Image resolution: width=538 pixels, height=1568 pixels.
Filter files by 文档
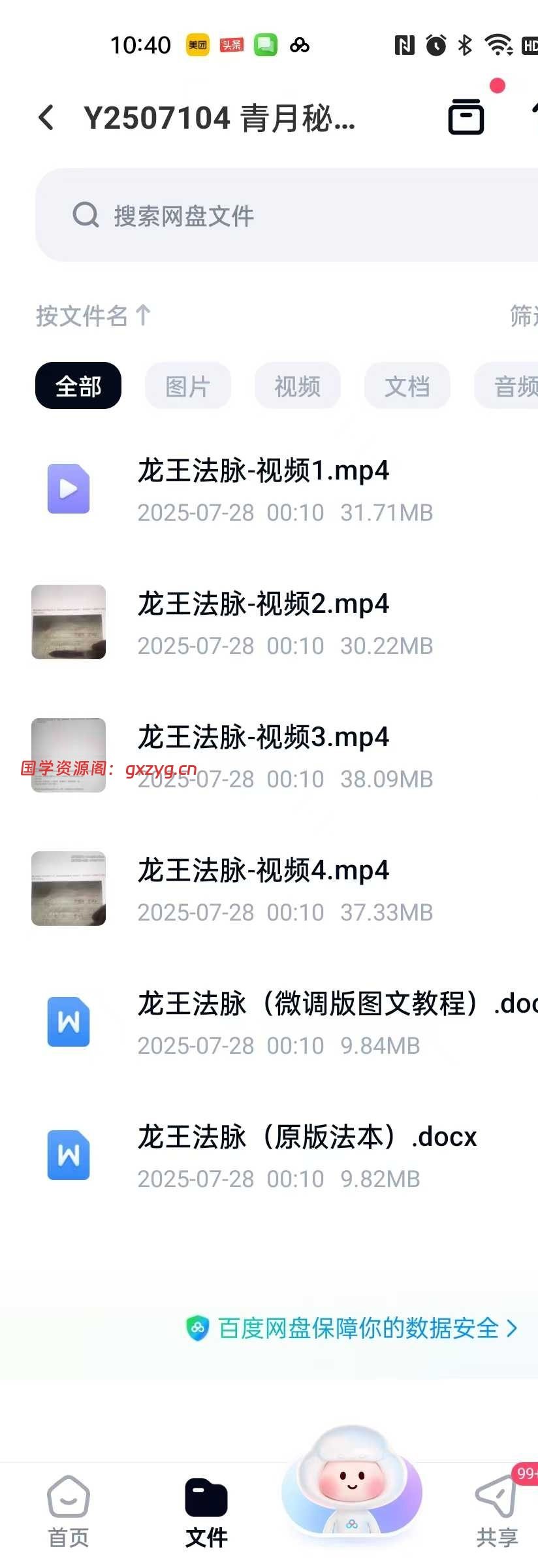(x=407, y=386)
